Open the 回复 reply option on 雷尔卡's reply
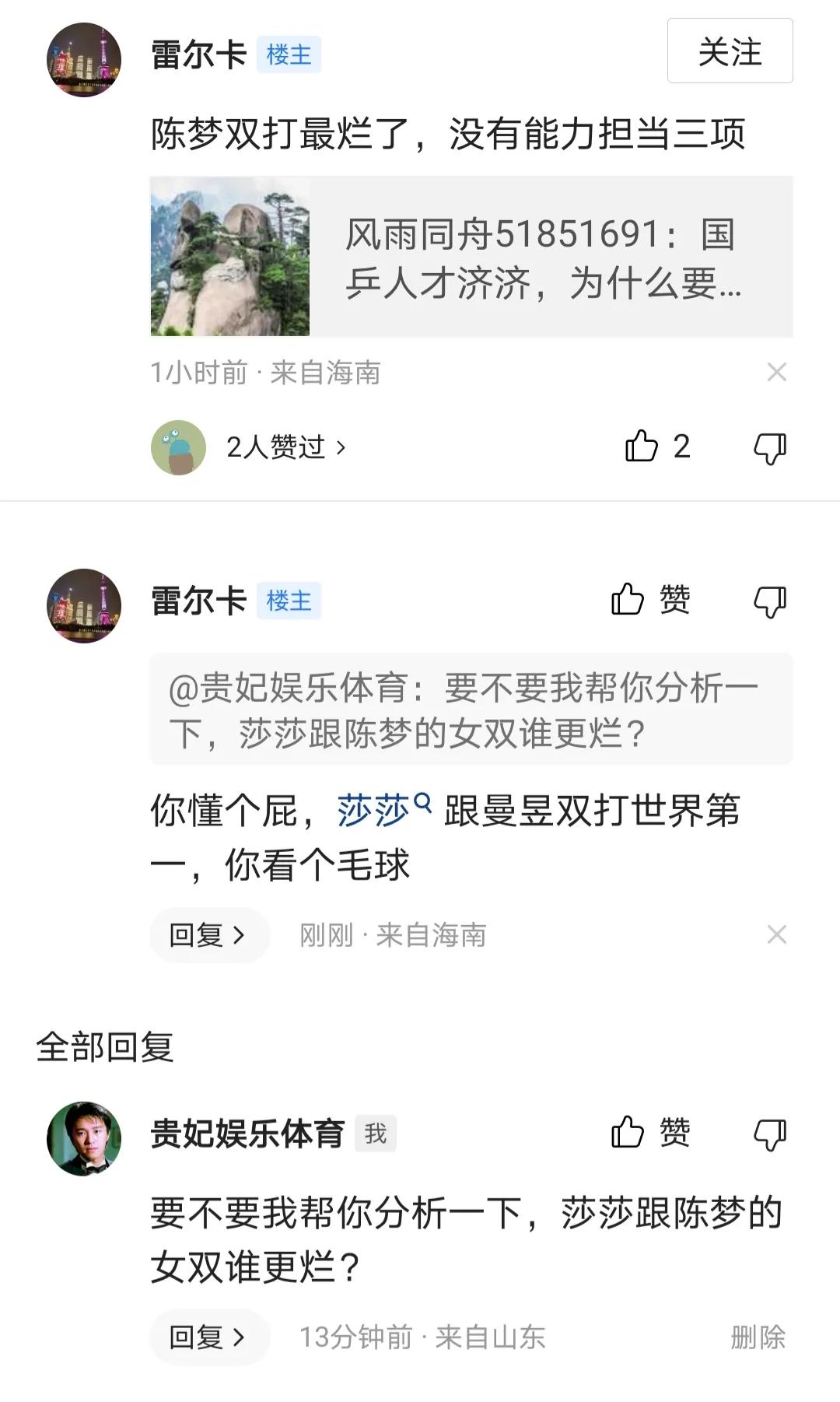Screen dimensions: 840x1402 coord(208,935)
